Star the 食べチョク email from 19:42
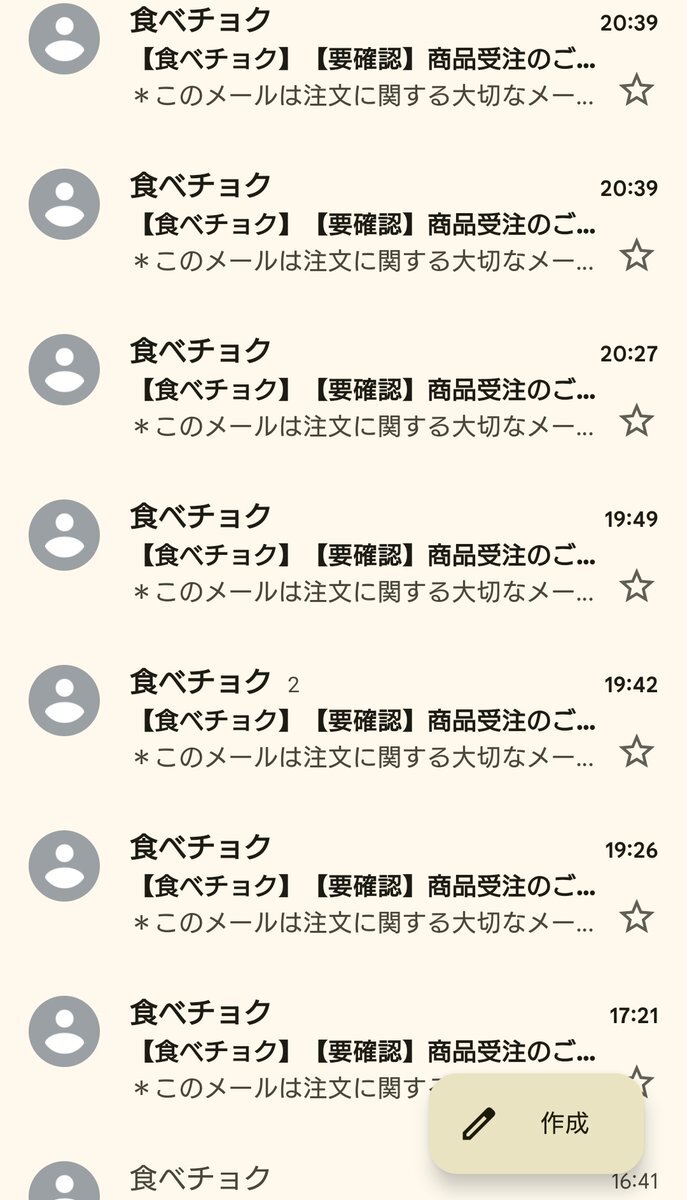687x1200 pixels. click(x=637, y=751)
